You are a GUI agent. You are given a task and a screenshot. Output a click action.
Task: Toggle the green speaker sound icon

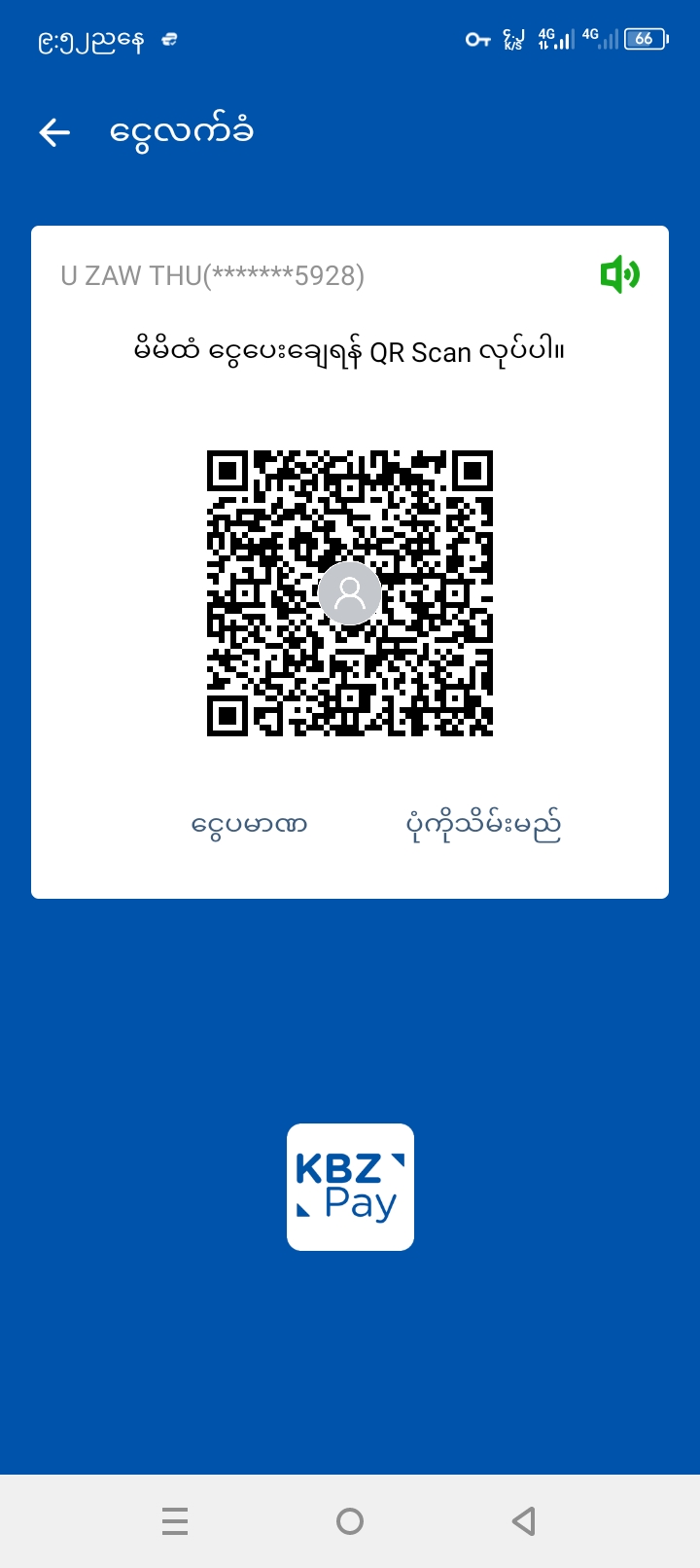(x=619, y=275)
